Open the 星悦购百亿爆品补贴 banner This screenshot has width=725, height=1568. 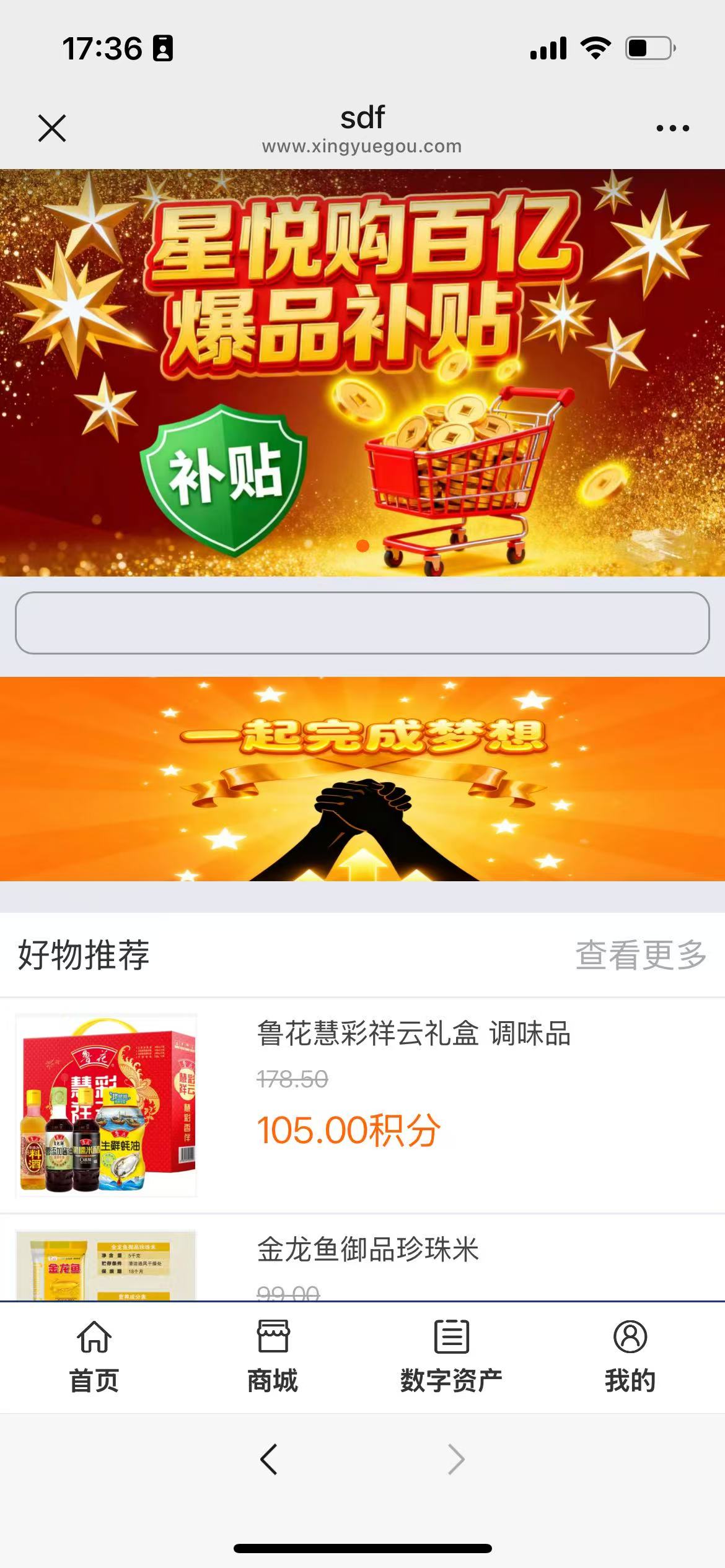coord(362,372)
